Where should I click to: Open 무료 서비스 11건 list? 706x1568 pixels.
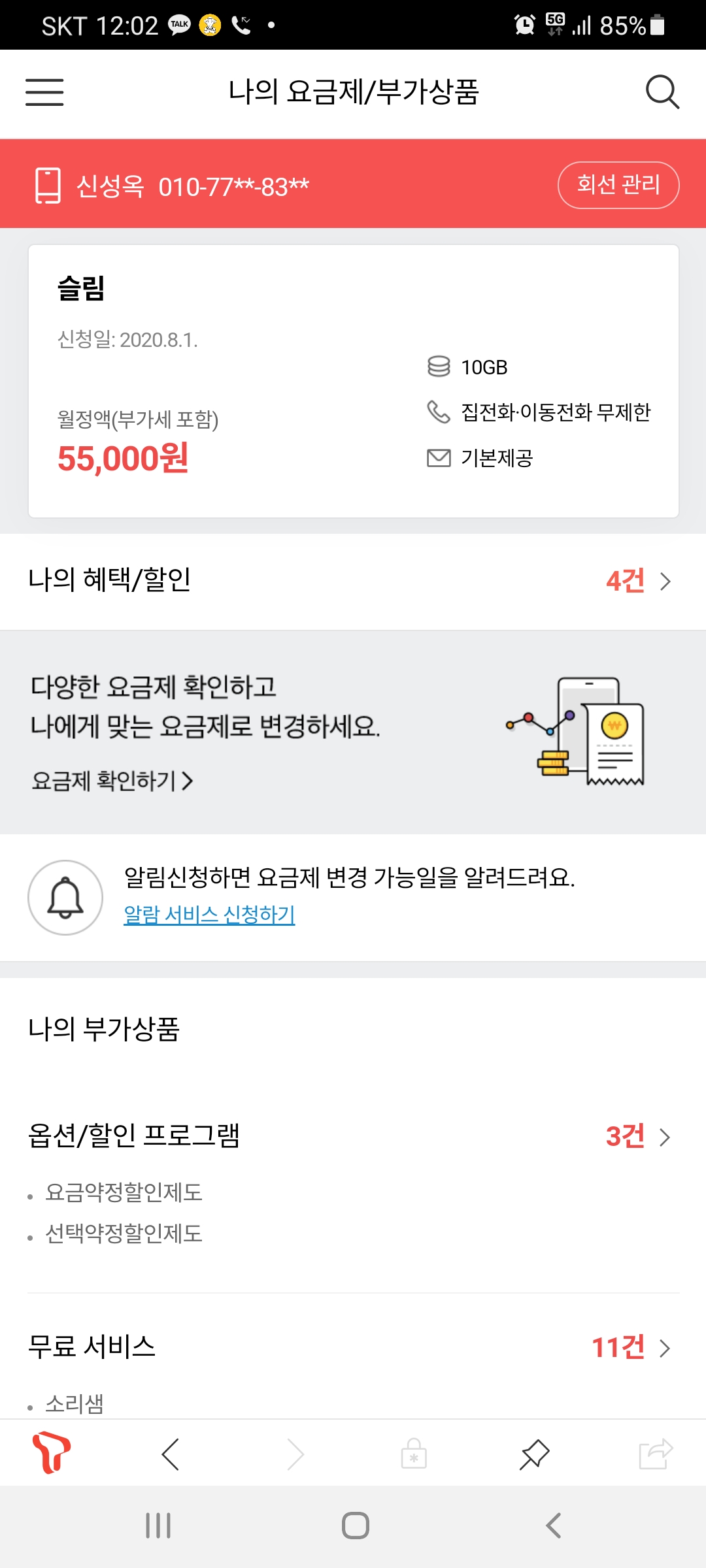[631, 1348]
